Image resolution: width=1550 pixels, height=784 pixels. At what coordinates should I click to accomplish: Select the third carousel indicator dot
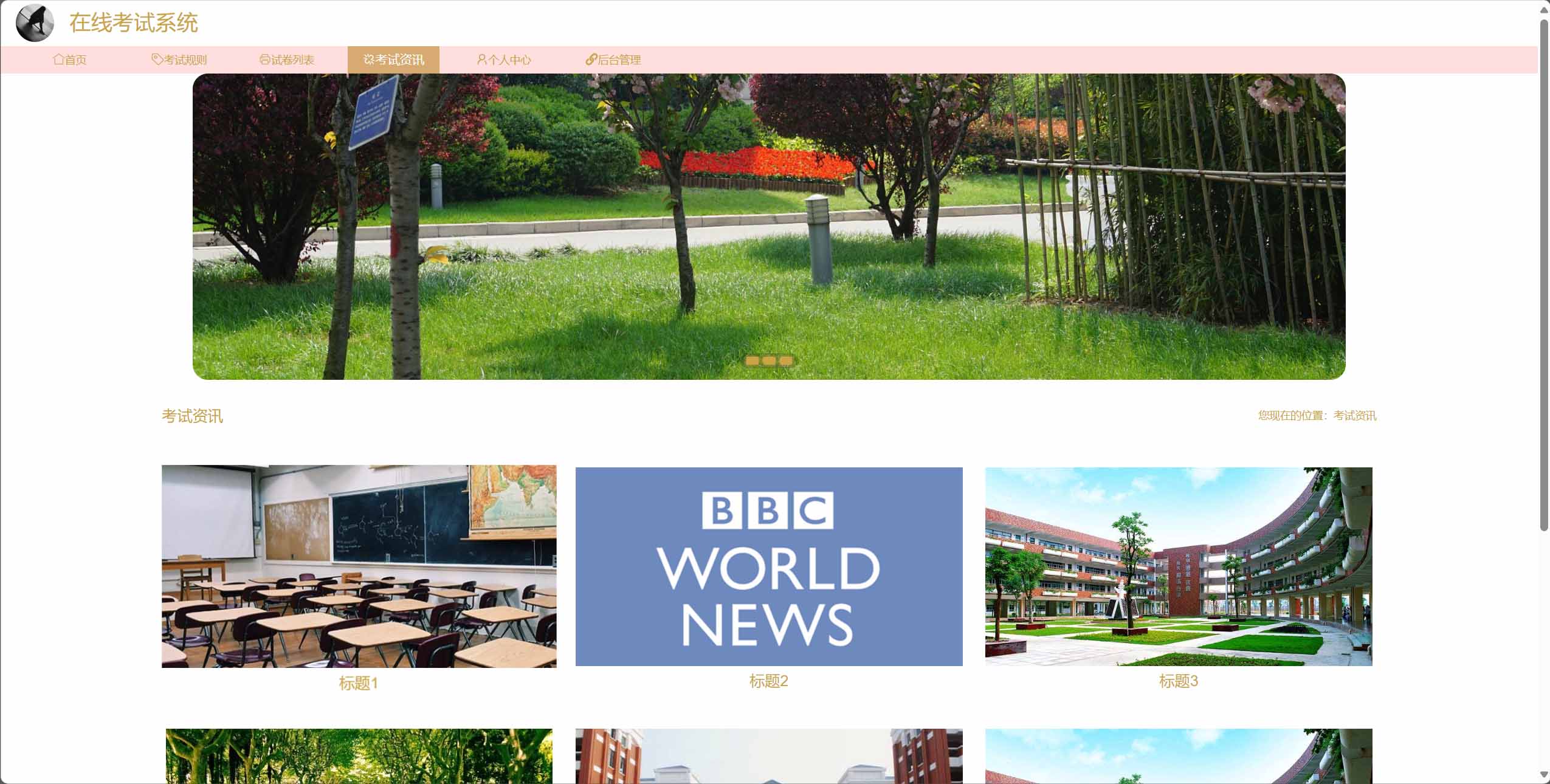[x=786, y=360]
